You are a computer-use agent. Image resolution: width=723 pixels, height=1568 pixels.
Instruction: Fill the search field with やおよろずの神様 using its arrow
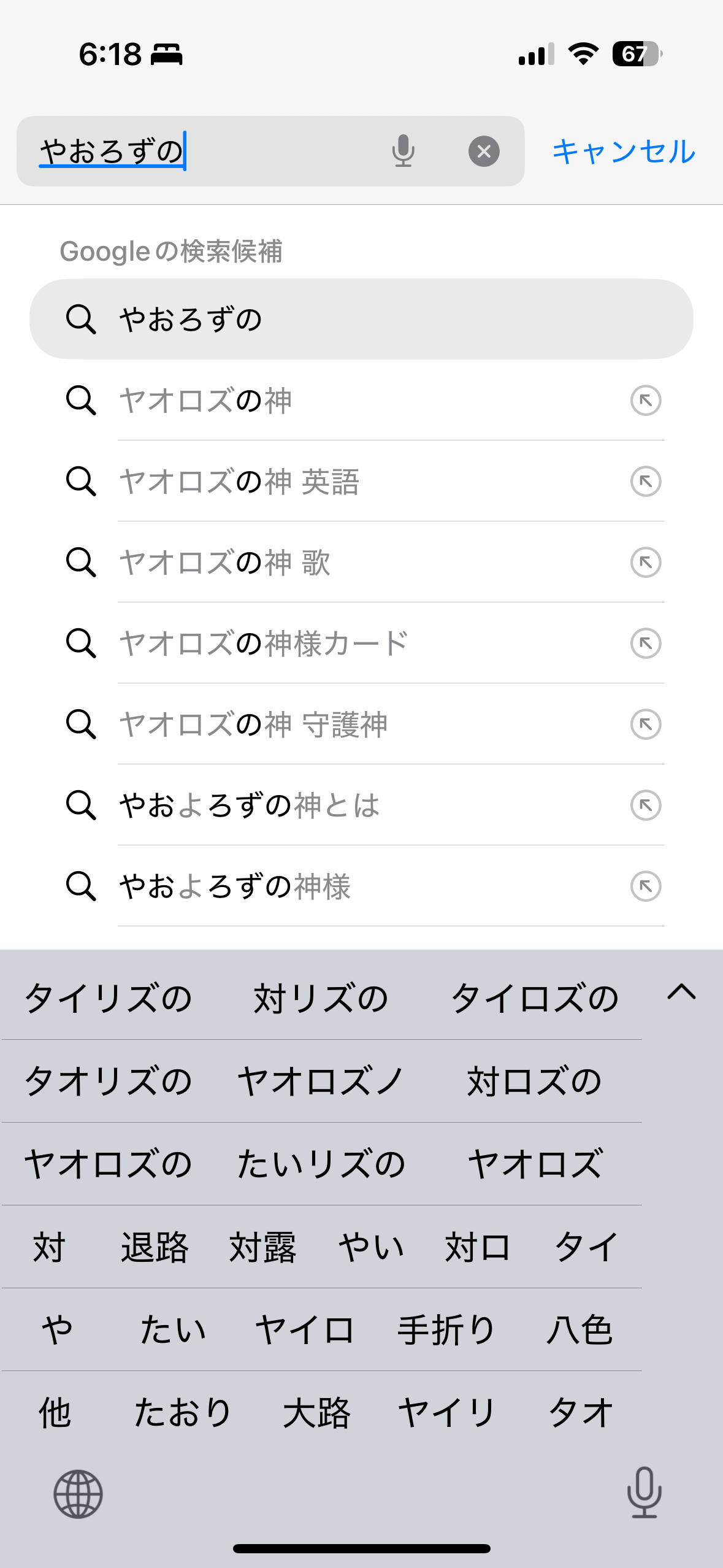646,886
